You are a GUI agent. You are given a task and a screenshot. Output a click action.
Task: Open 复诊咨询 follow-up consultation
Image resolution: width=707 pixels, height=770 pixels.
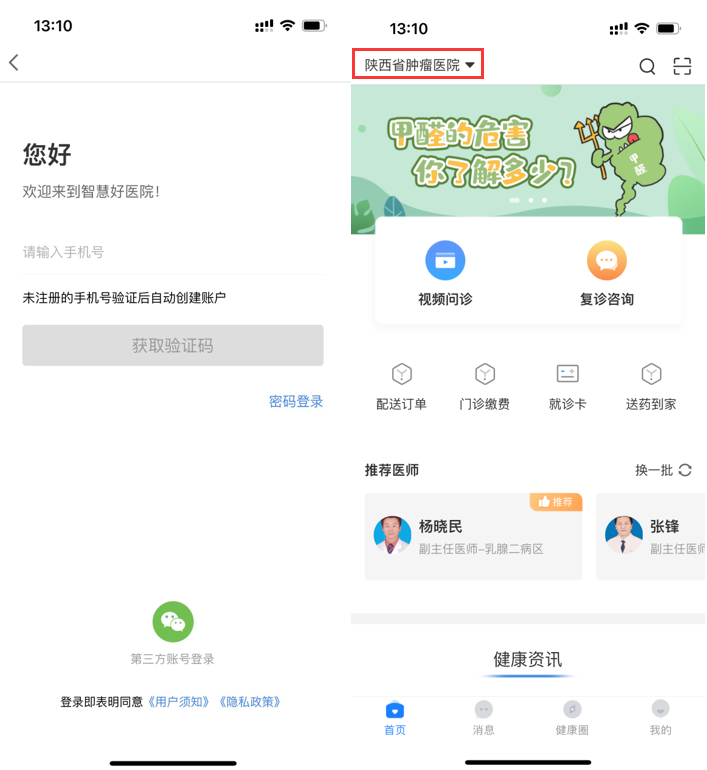click(x=607, y=272)
